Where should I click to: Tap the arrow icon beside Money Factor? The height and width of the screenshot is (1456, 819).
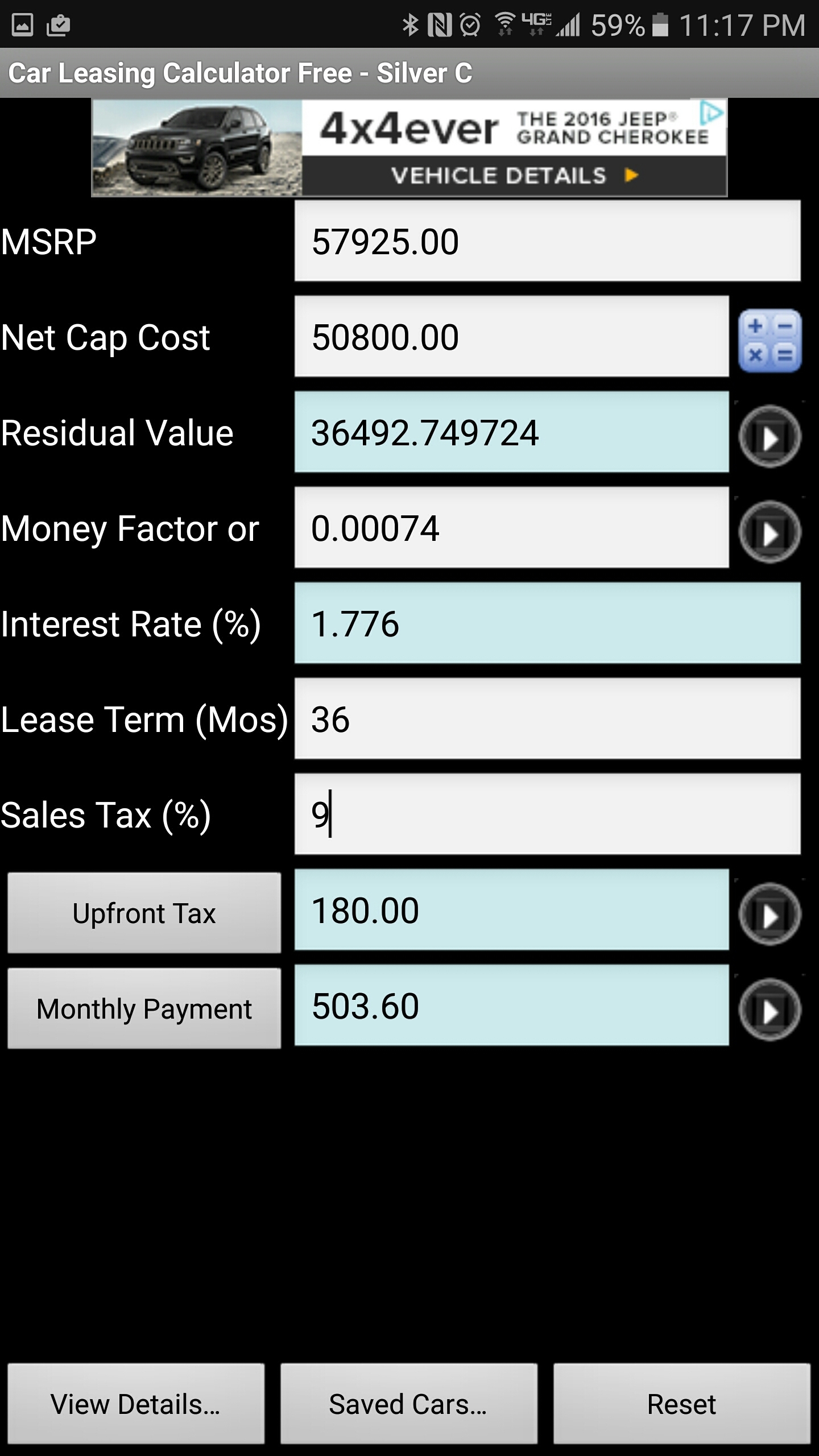coord(770,532)
